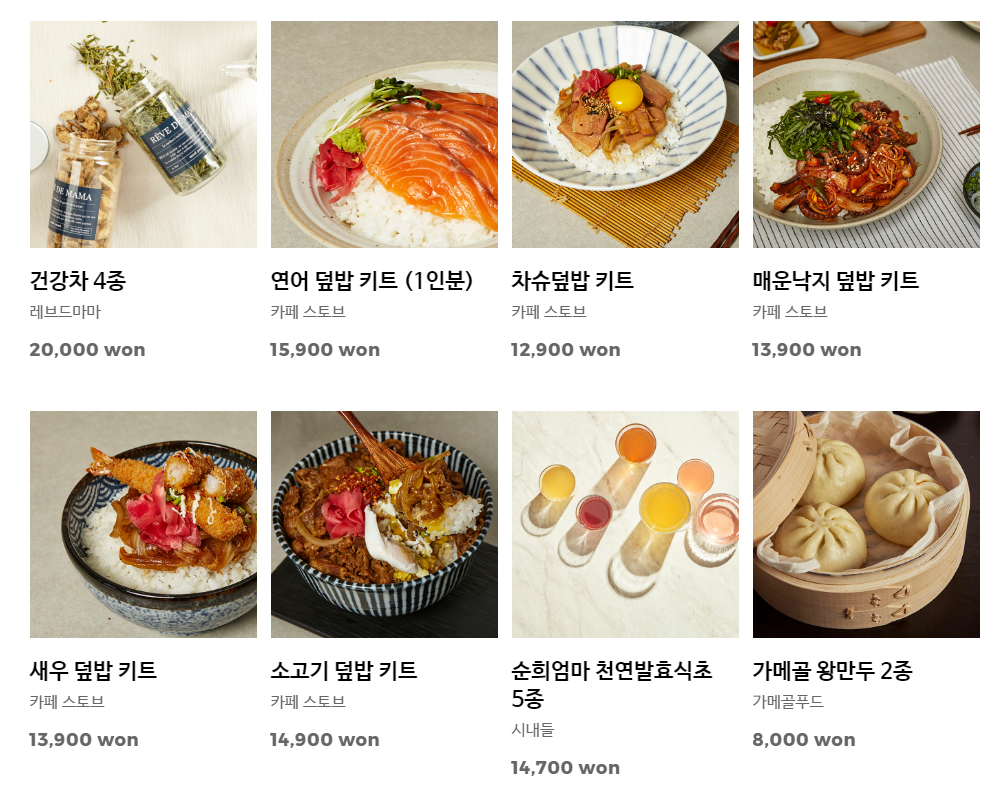This screenshot has width=993, height=801.
Task: Open 순희엄마 천연발효식초 5종 product
Action: click(625, 524)
